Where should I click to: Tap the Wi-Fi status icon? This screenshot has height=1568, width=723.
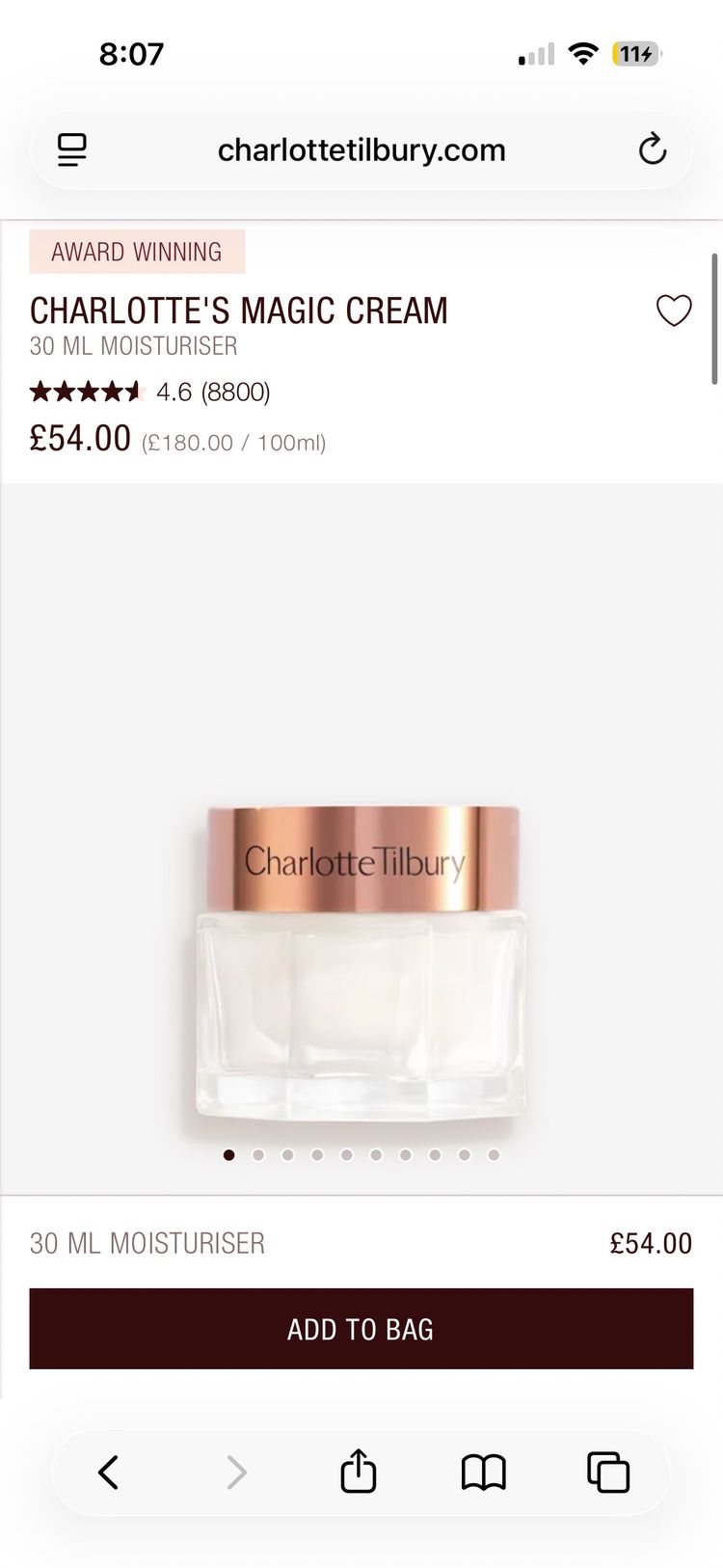[x=582, y=54]
